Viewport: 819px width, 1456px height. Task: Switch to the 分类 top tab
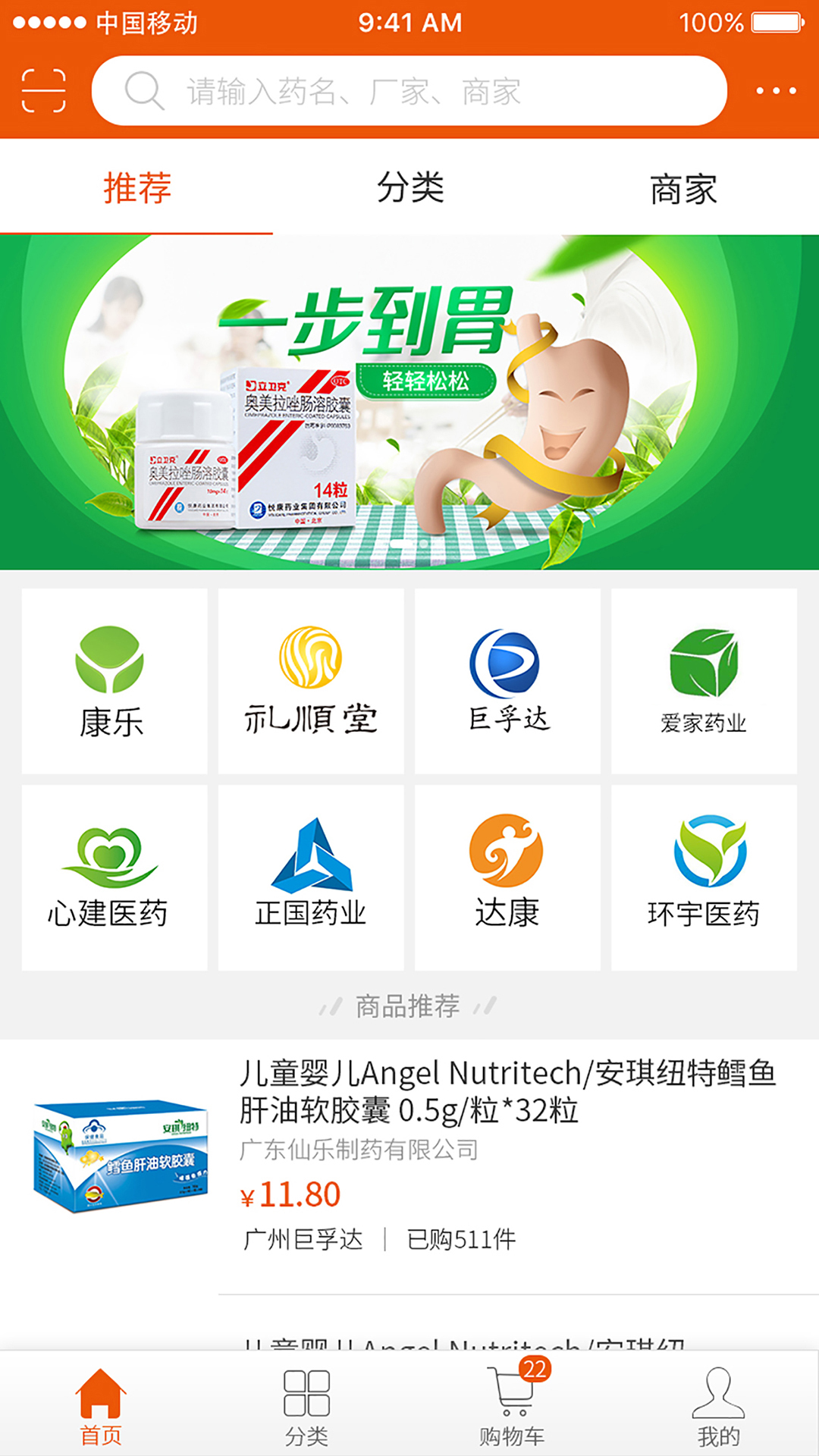coord(409,187)
